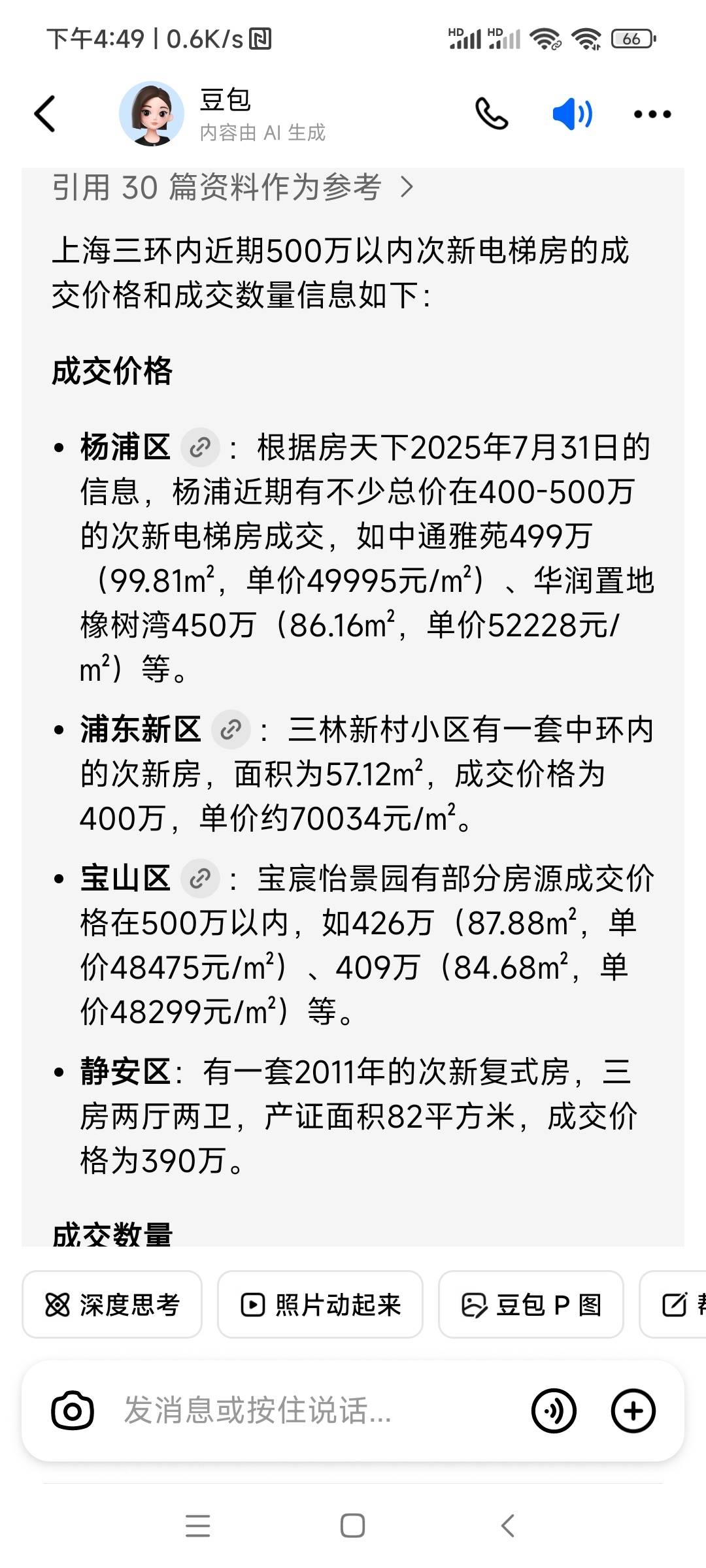Toggle the speaker read-aloud icon

click(x=573, y=114)
